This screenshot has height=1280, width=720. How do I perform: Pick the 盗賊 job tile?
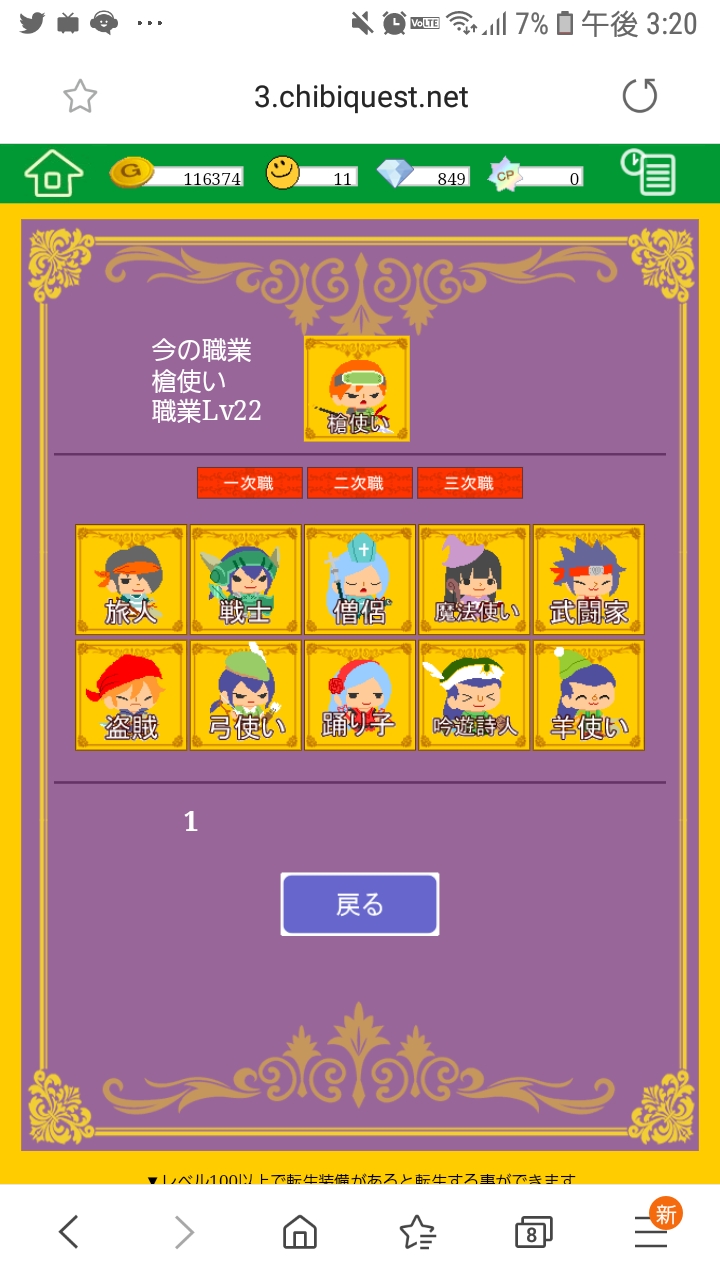pos(131,695)
